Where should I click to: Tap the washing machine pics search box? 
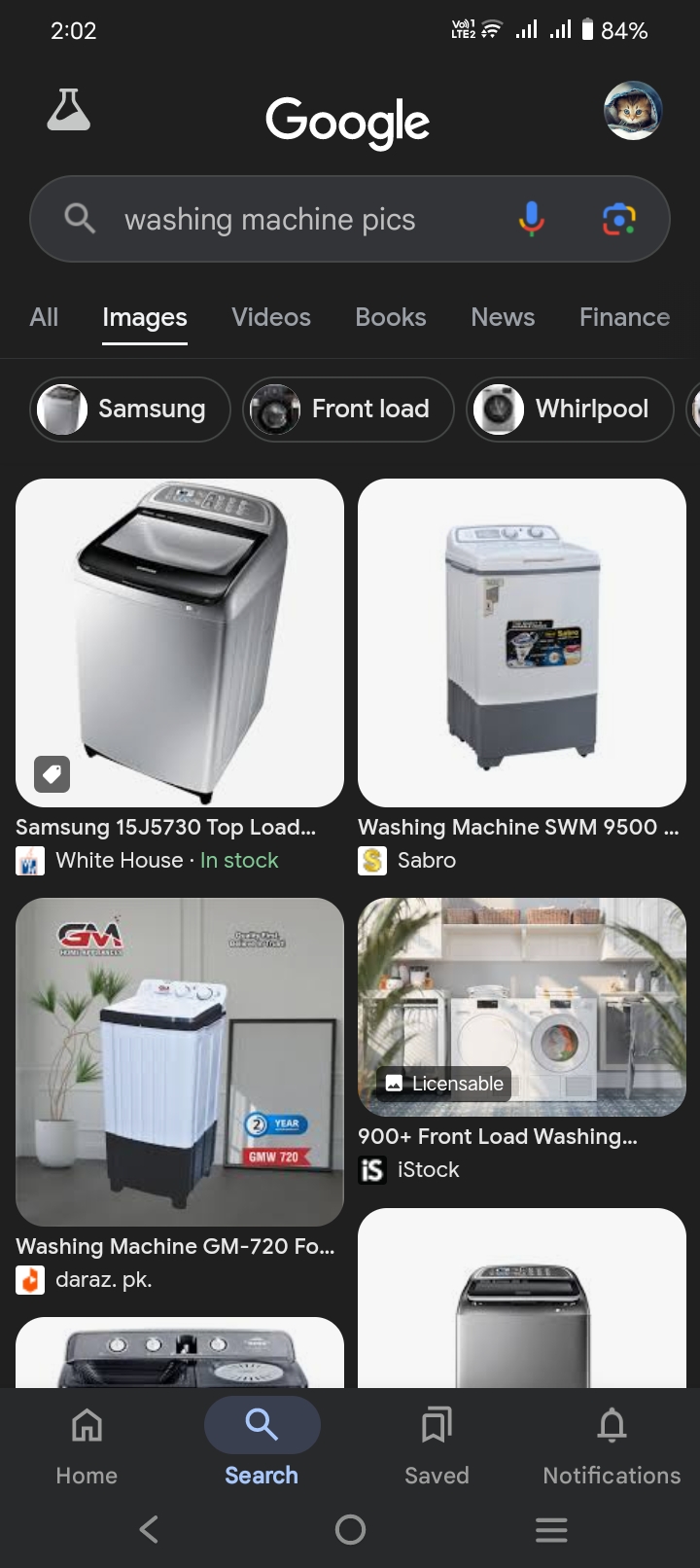click(x=292, y=220)
